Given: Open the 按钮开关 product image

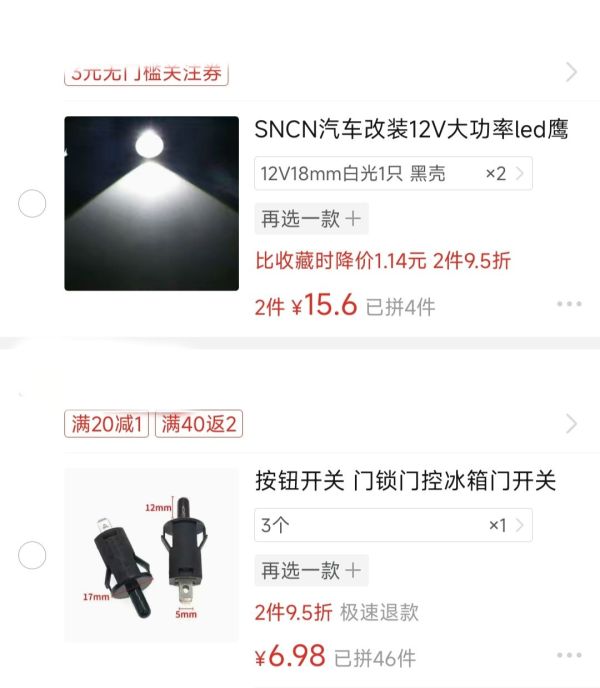Looking at the screenshot, I should pyautogui.click(x=152, y=555).
